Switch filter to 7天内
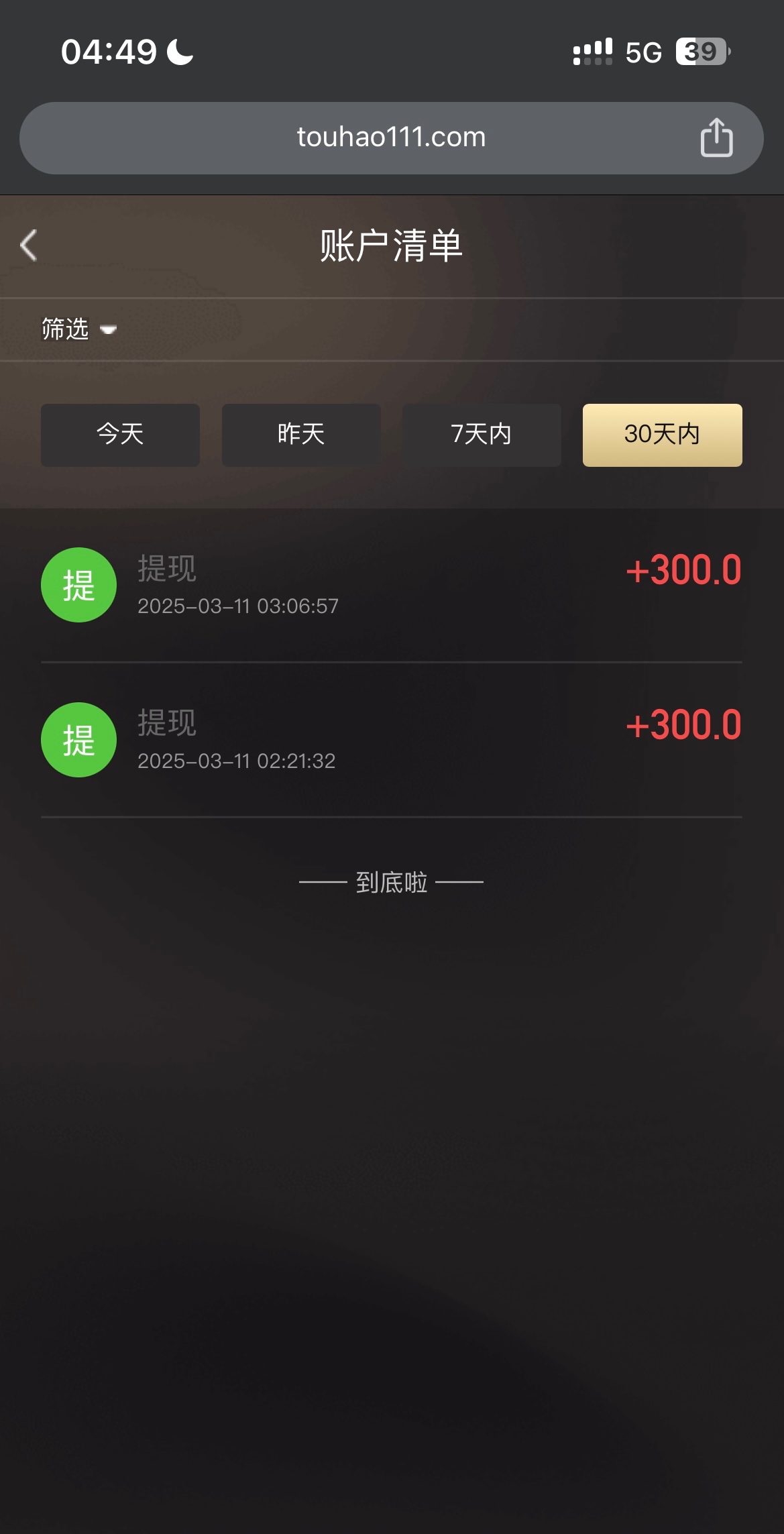 (x=482, y=435)
